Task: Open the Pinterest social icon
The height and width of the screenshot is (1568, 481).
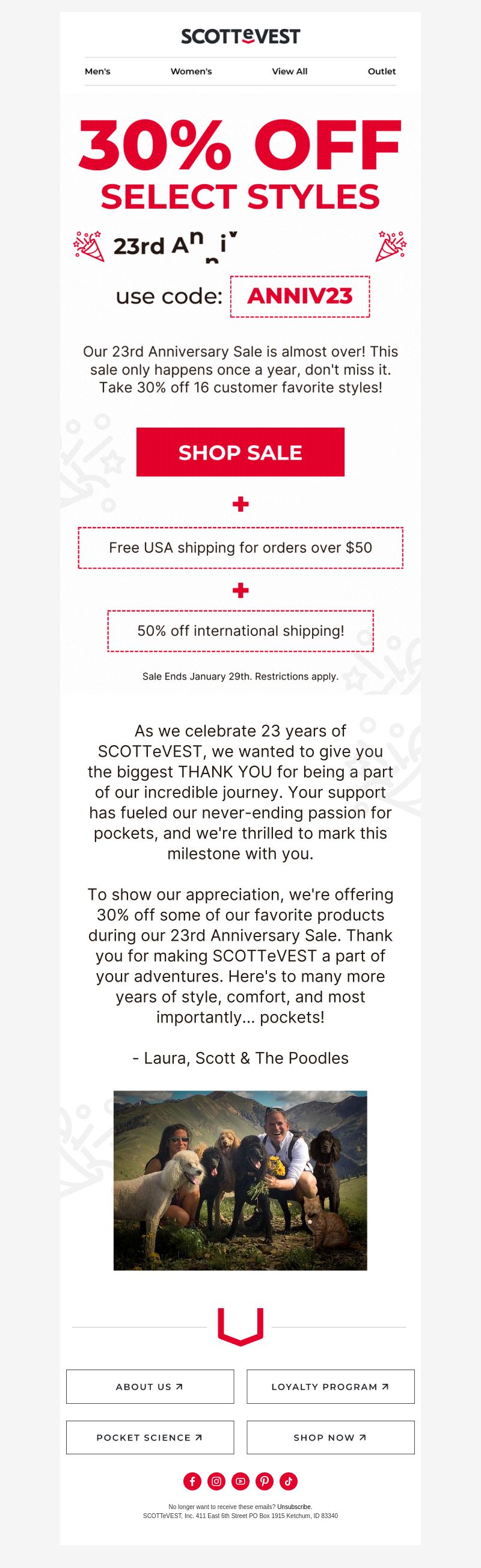Action: pos(264,1481)
